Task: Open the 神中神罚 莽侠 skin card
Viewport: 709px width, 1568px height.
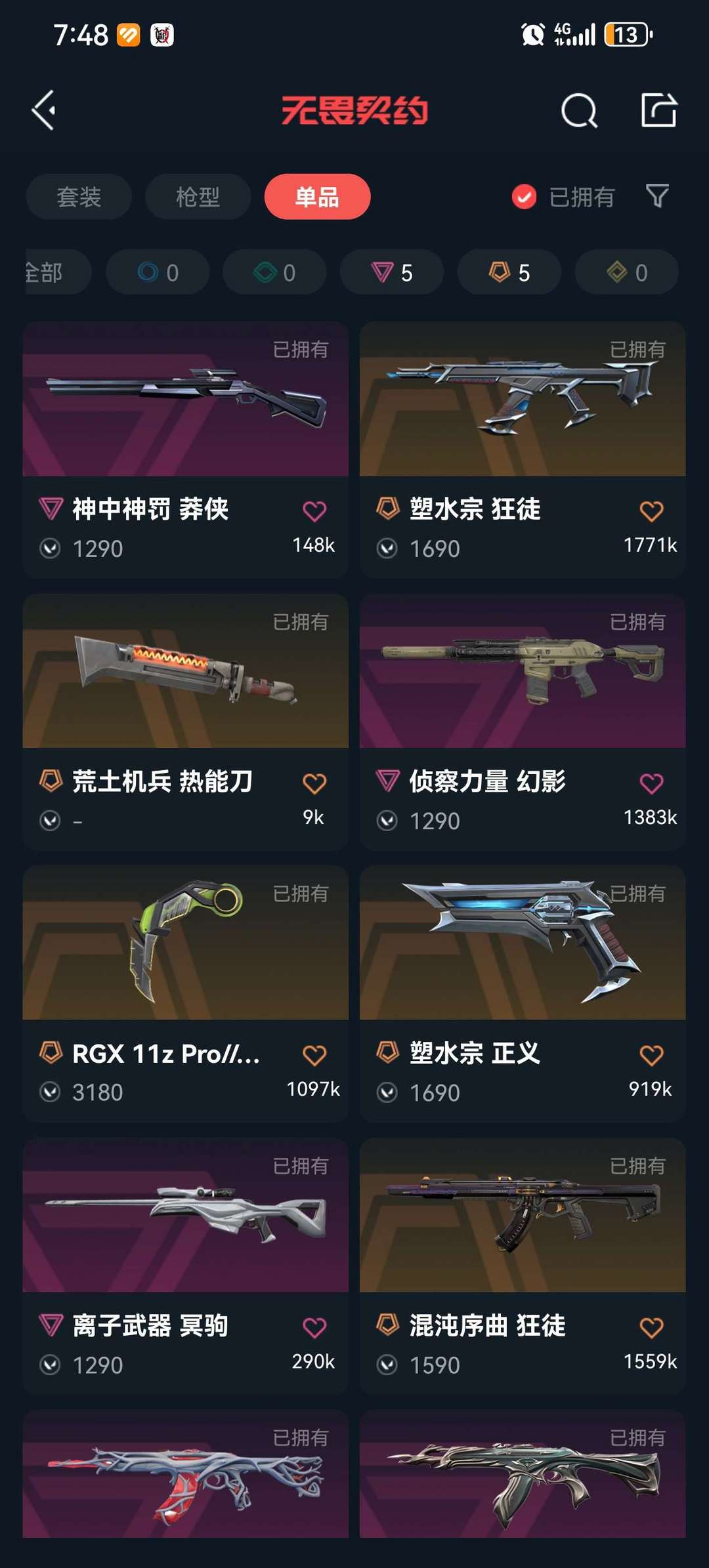Action: point(185,449)
